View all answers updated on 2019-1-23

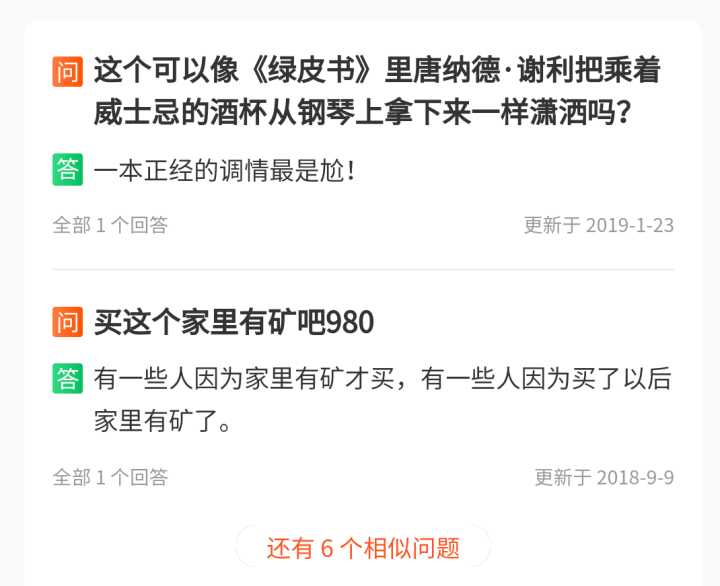tap(111, 225)
